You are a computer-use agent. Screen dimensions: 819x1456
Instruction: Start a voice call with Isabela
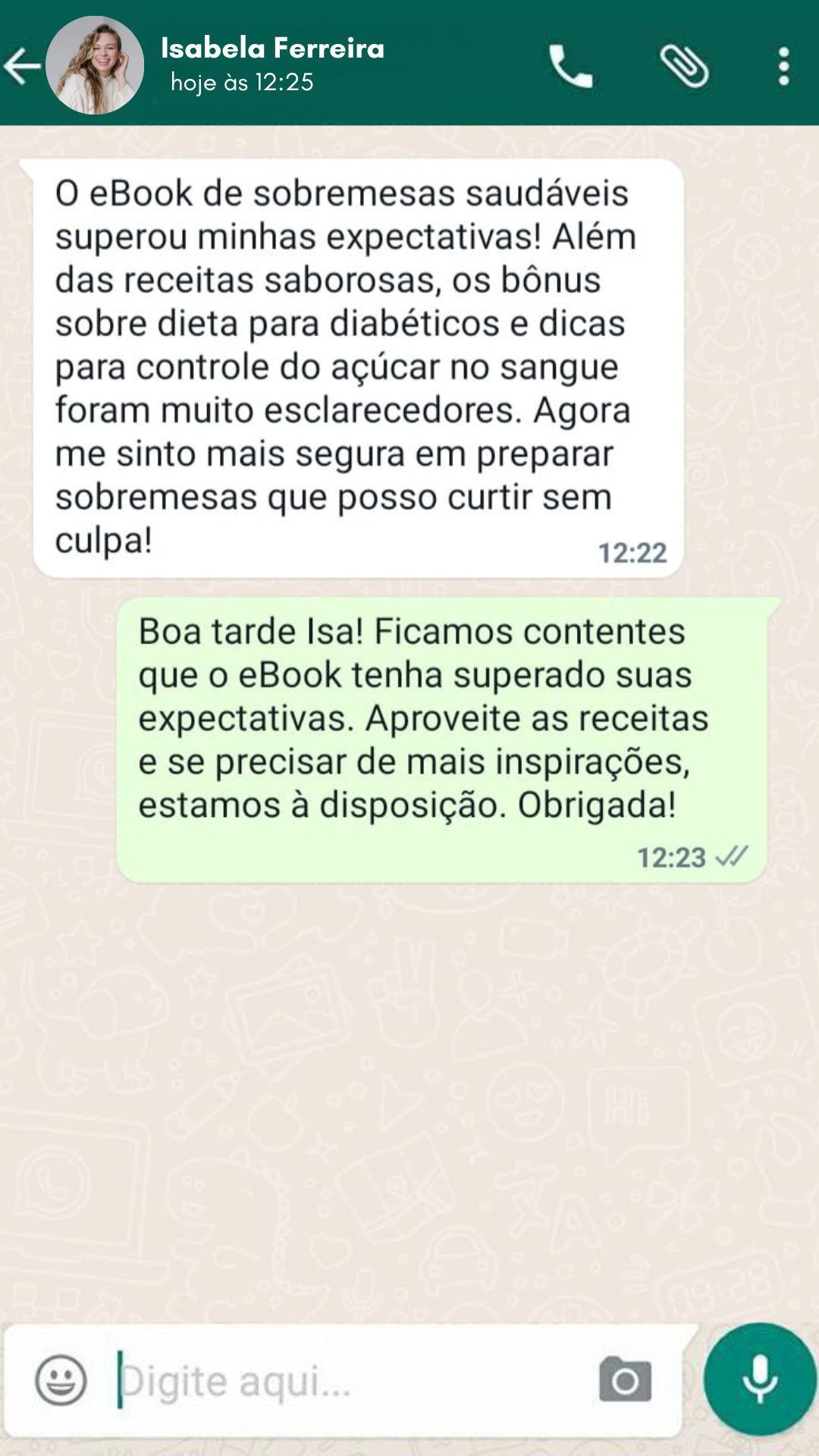click(570, 67)
